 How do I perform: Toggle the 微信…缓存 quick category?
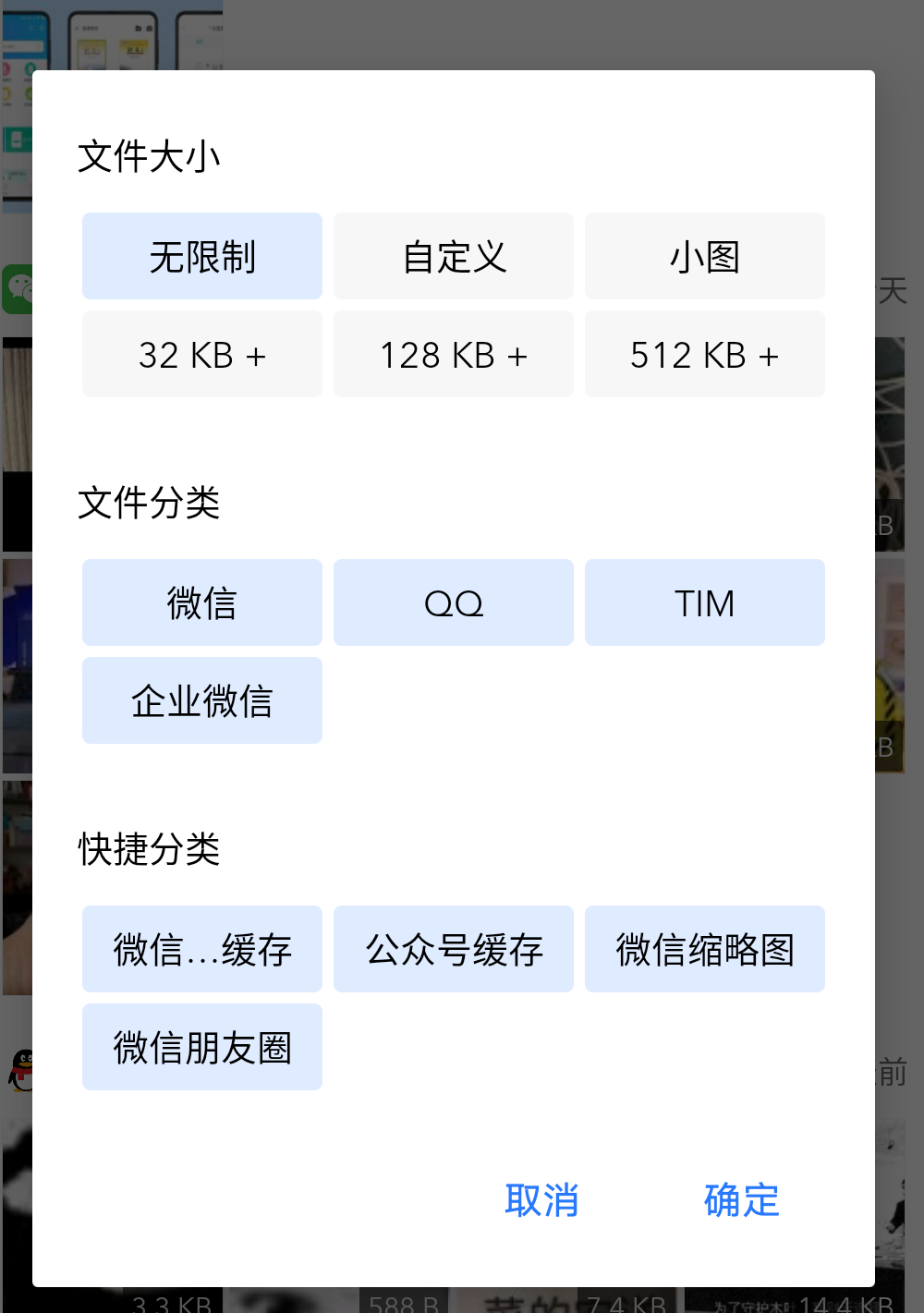[x=202, y=949]
